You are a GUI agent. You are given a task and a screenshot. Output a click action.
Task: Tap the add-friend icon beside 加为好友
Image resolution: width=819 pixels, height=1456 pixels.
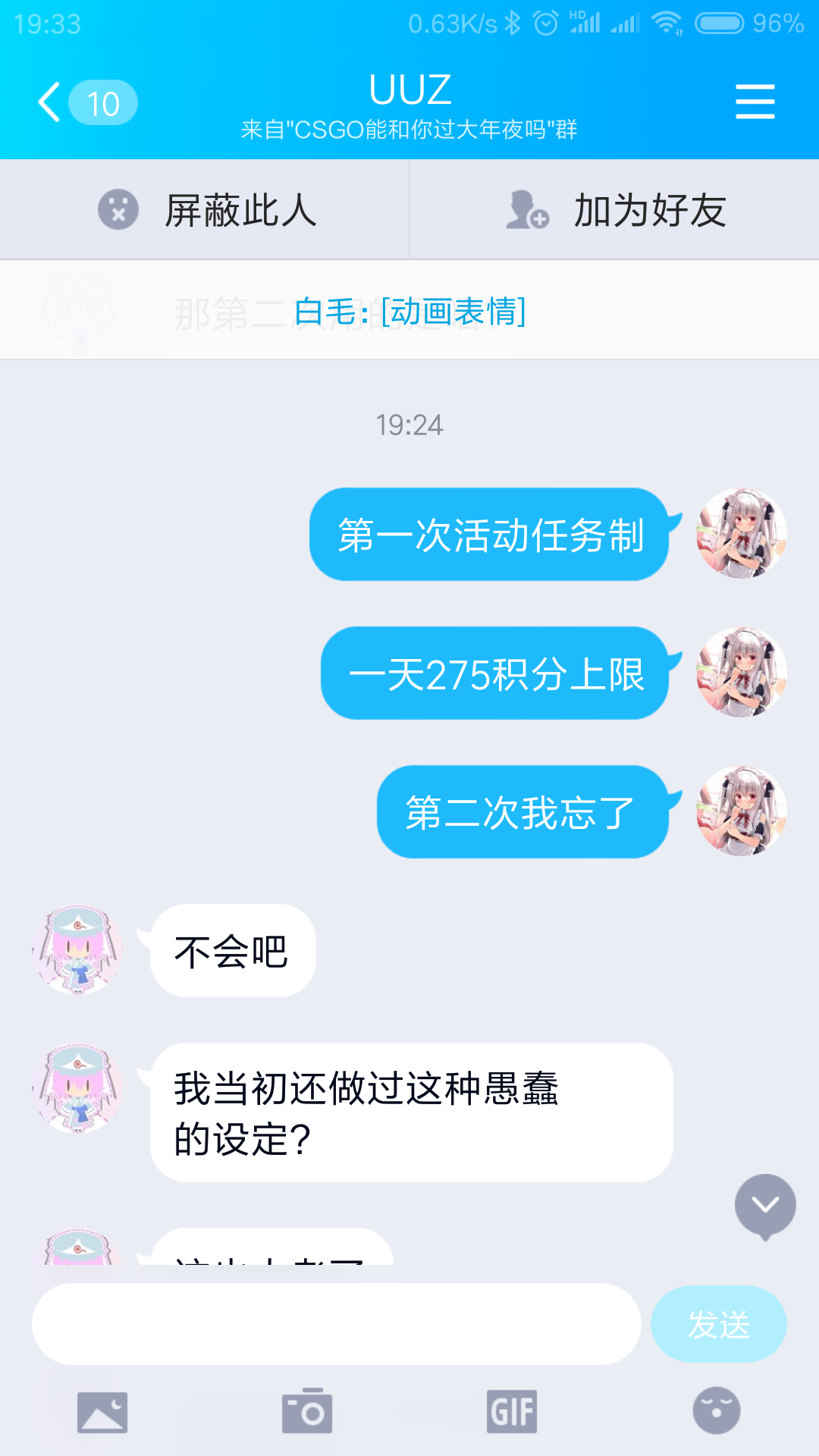[527, 210]
